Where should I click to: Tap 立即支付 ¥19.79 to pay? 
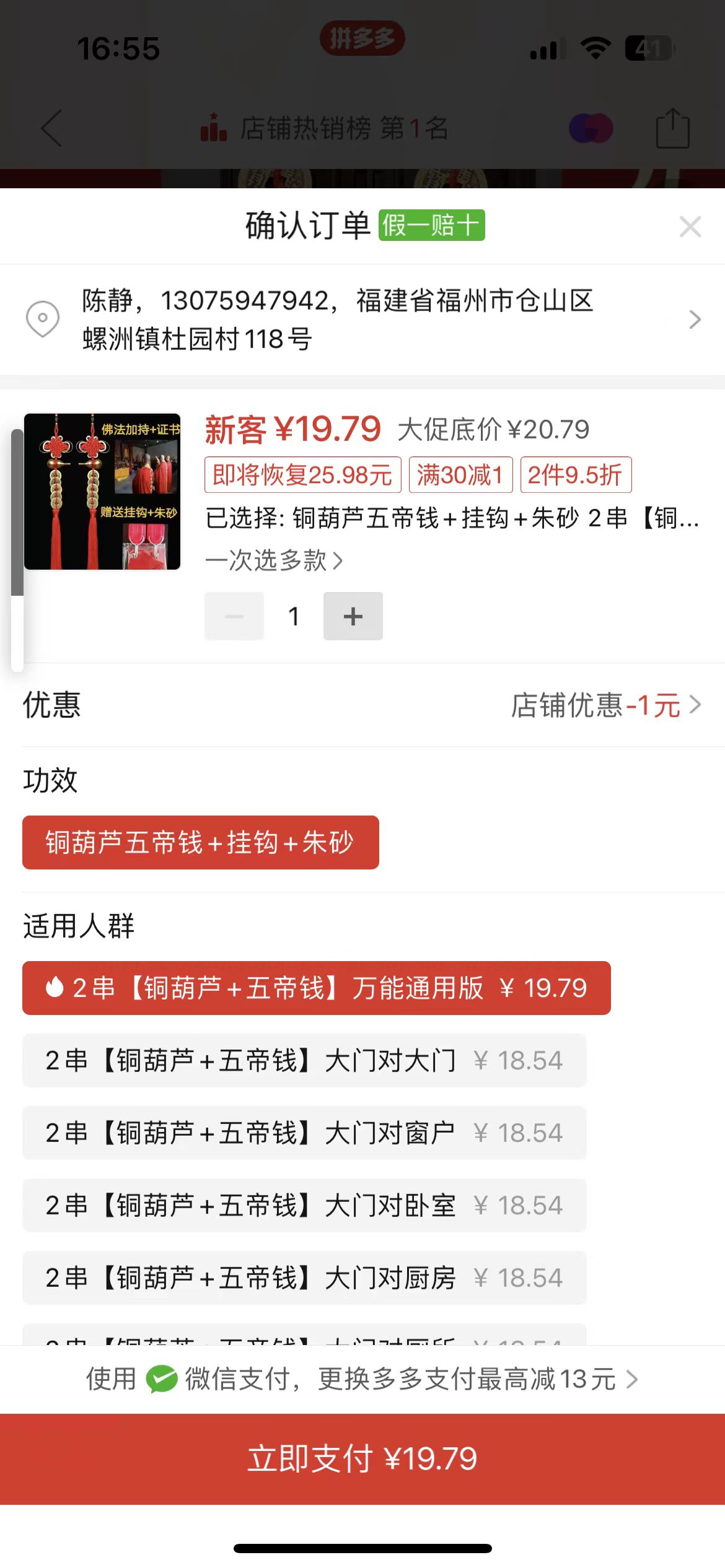(x=362, y=1459)
